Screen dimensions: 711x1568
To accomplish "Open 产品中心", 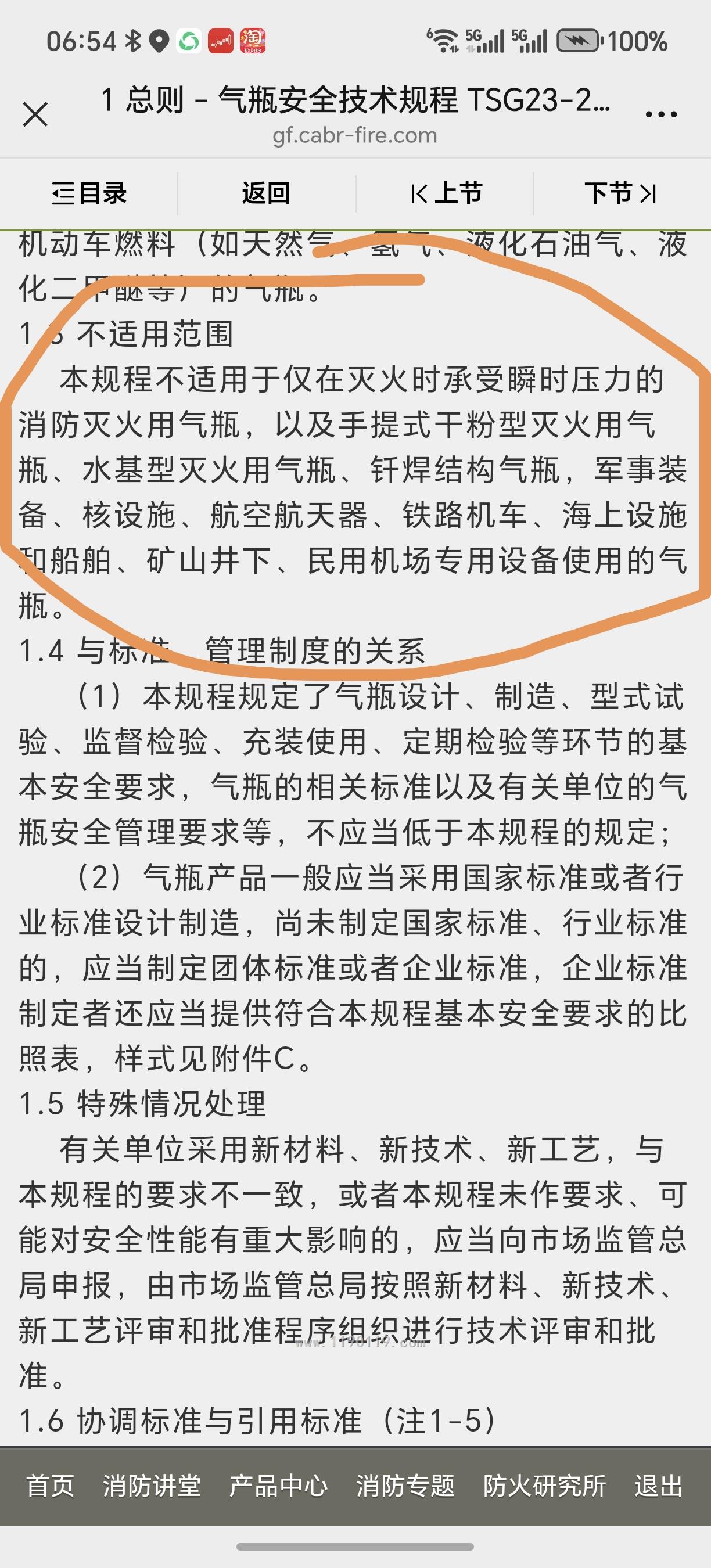I will pyautogui.click(x=278, y=1486).
